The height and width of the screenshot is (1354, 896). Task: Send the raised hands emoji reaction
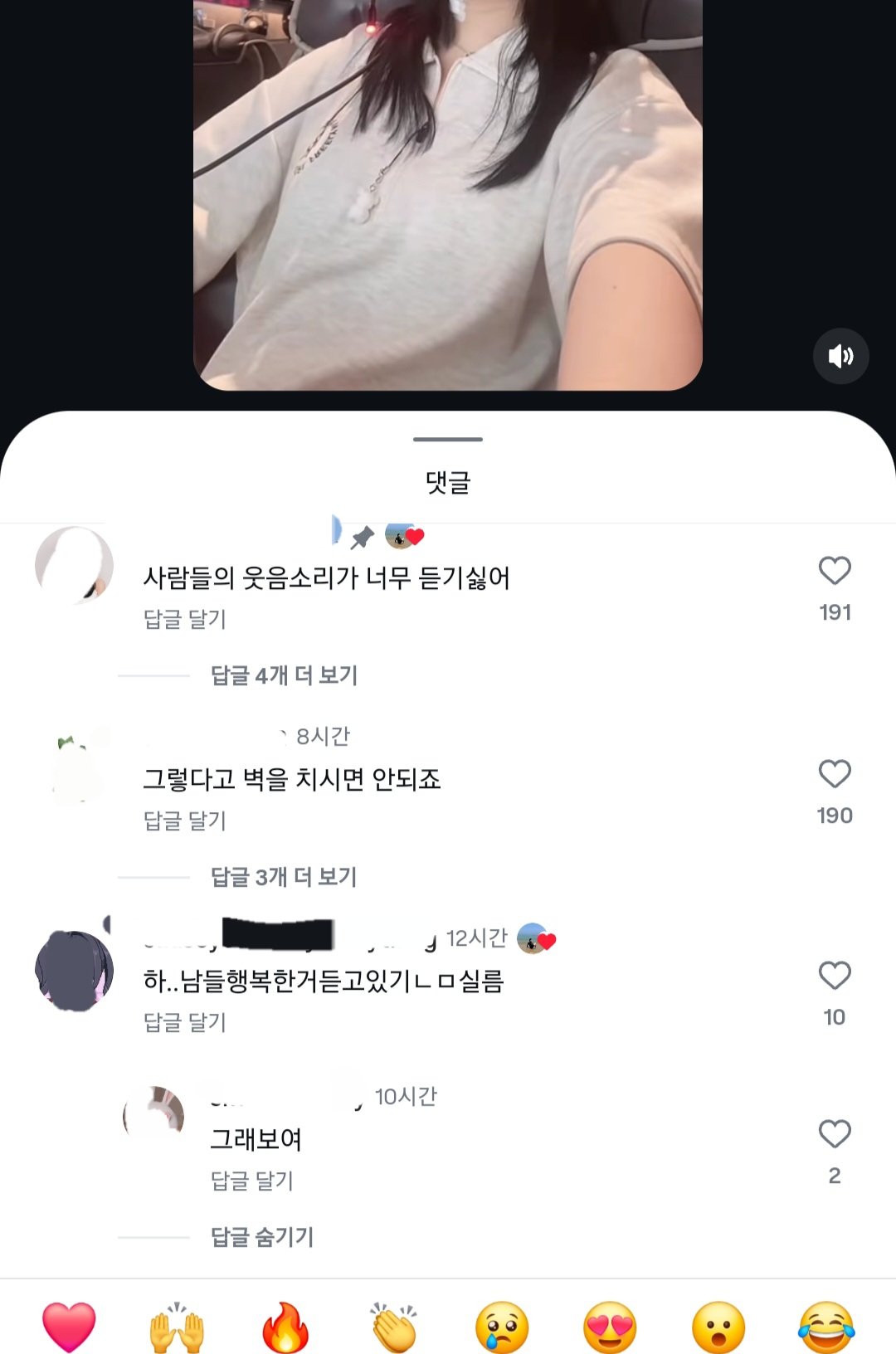click(177, 1326)
